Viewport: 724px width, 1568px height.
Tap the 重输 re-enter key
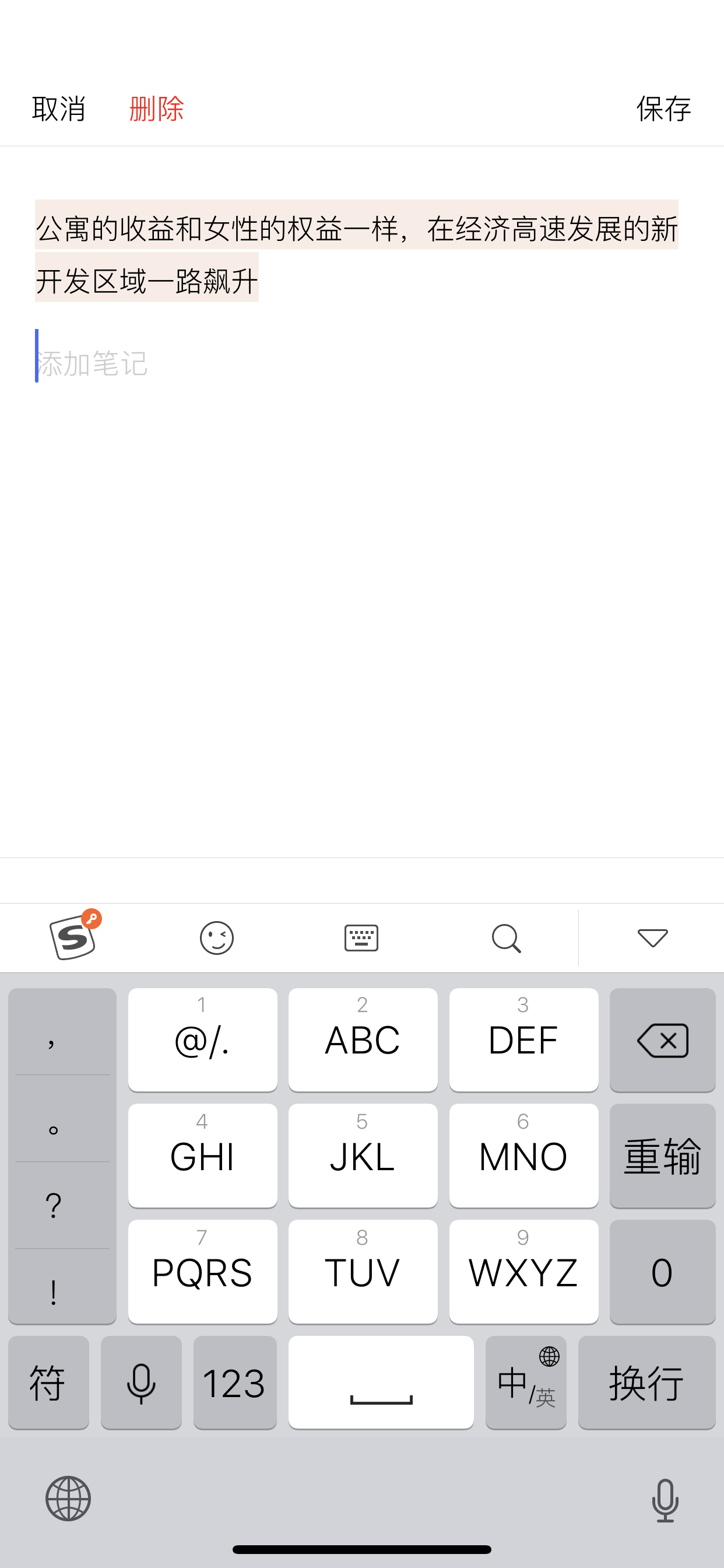663,1156
